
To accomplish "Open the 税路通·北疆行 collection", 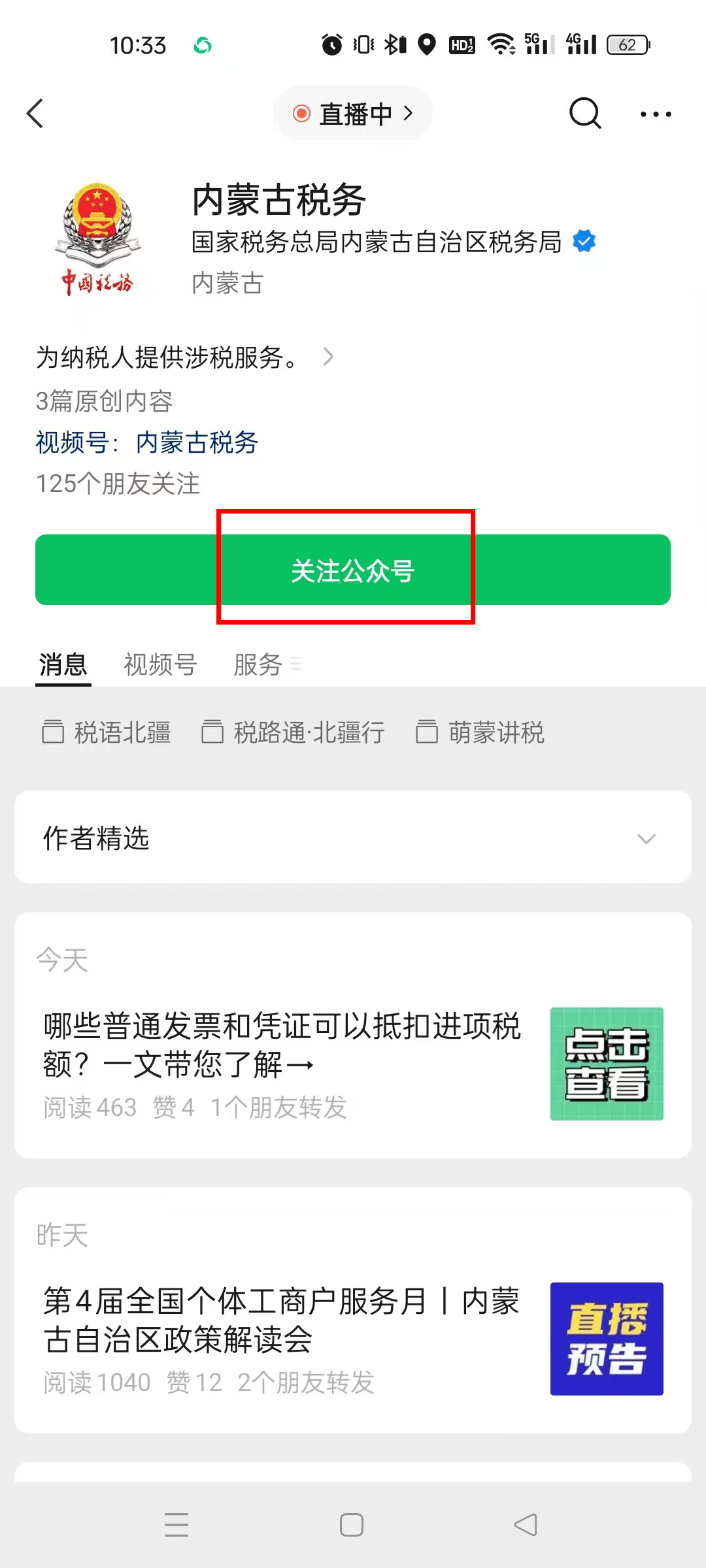I will [x=294, y=732].
